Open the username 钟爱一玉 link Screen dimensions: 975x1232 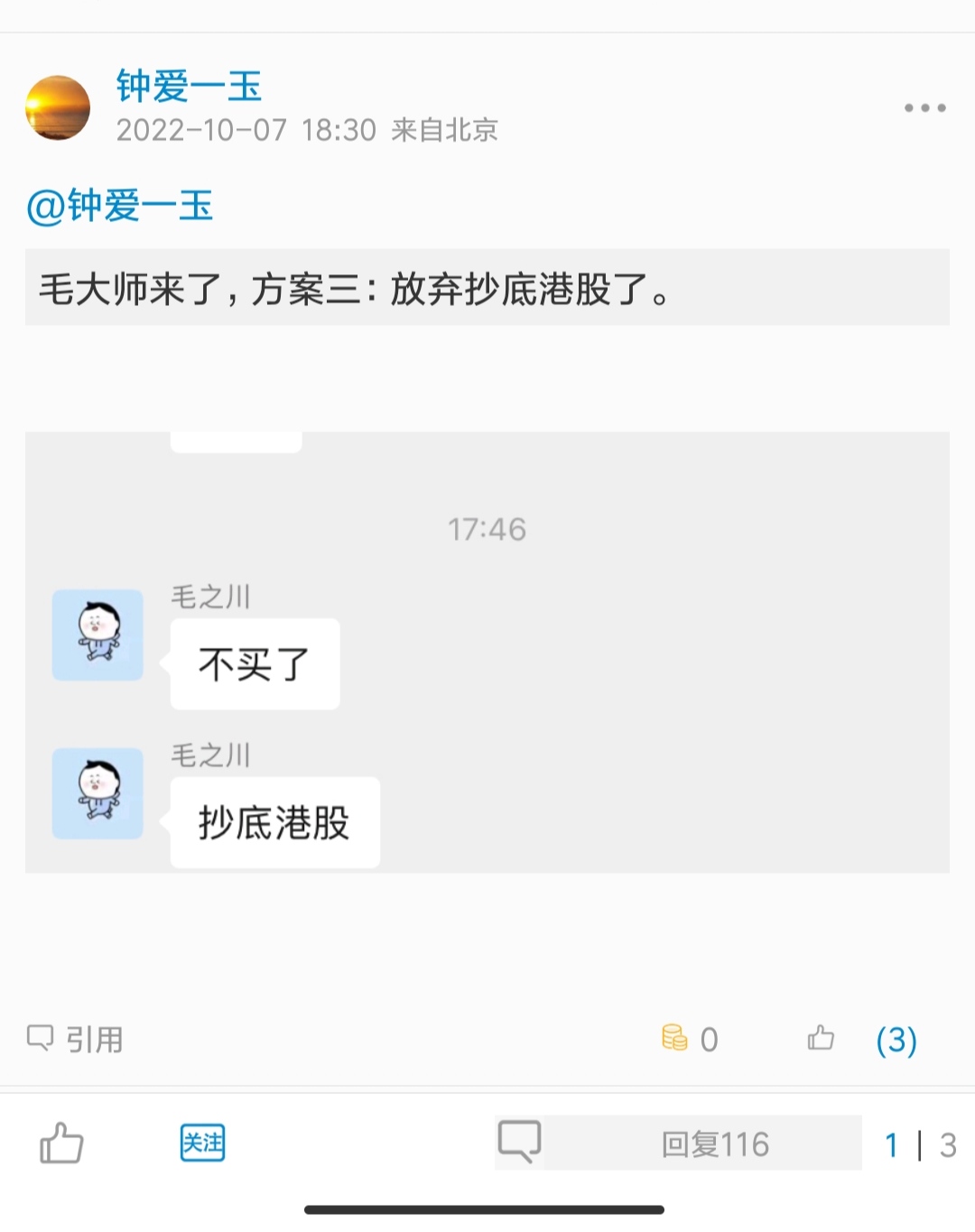point(189,87)
